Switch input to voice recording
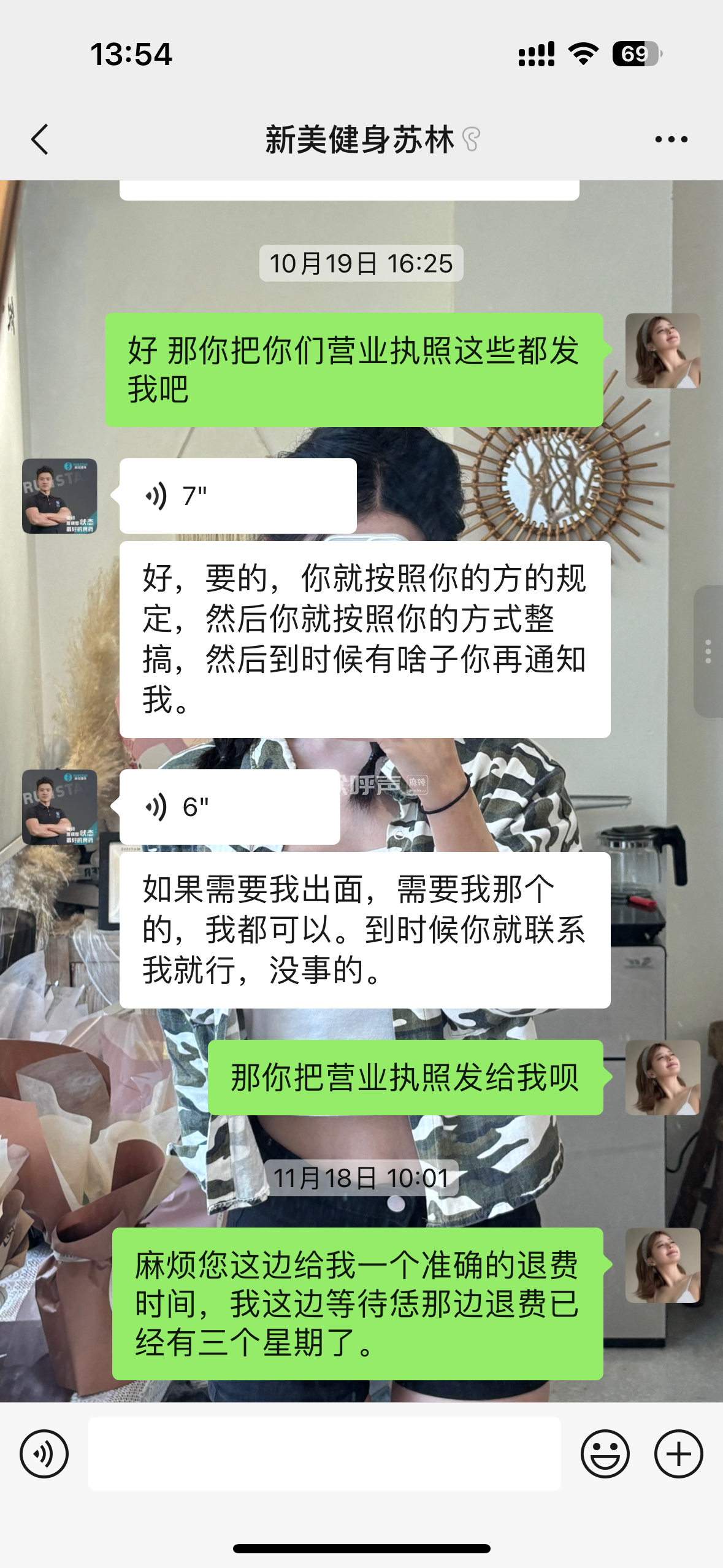The image size is (723, 1568). tap(44, 1453)
